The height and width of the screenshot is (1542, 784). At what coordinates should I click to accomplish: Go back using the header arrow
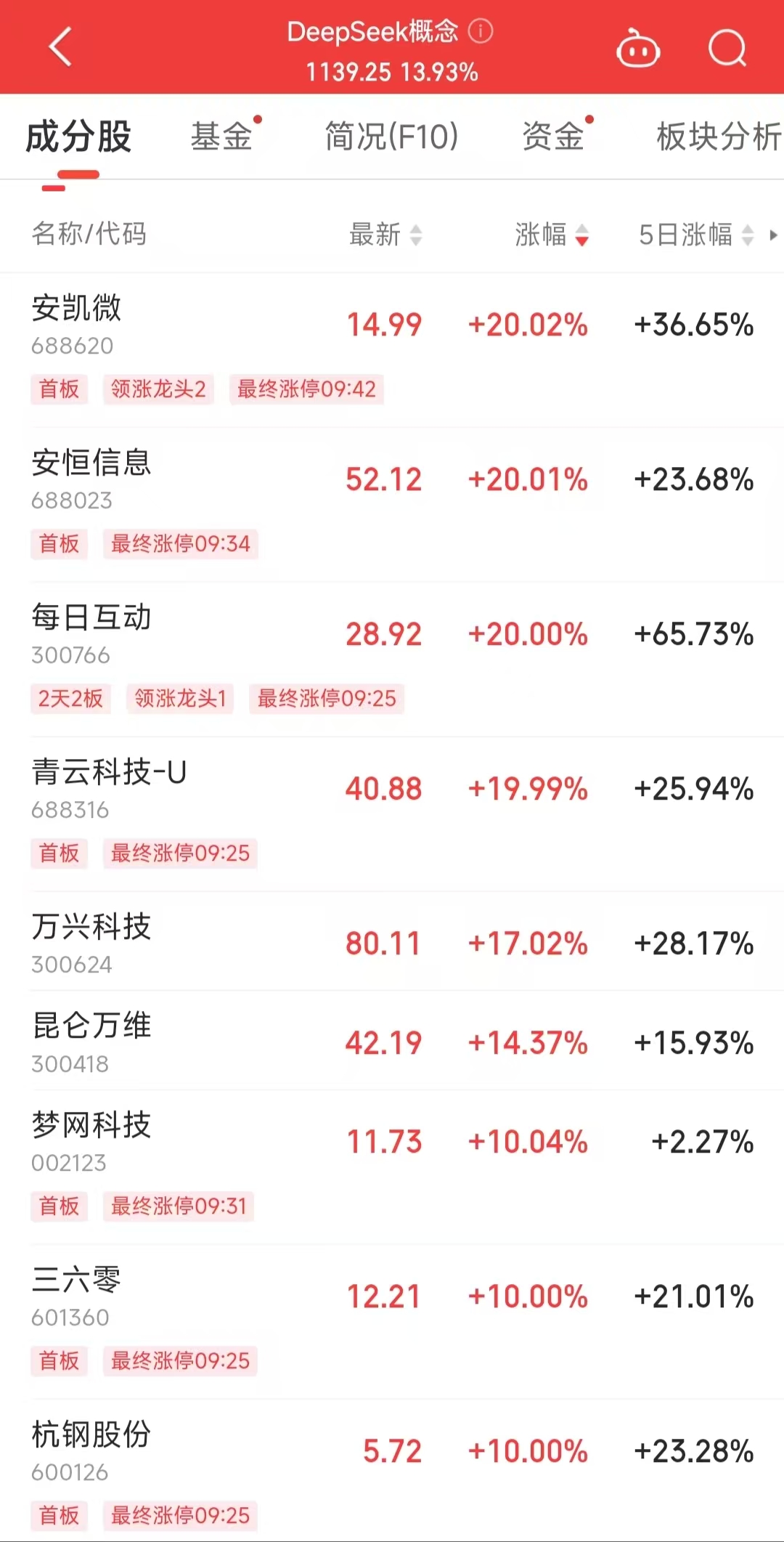60,47
